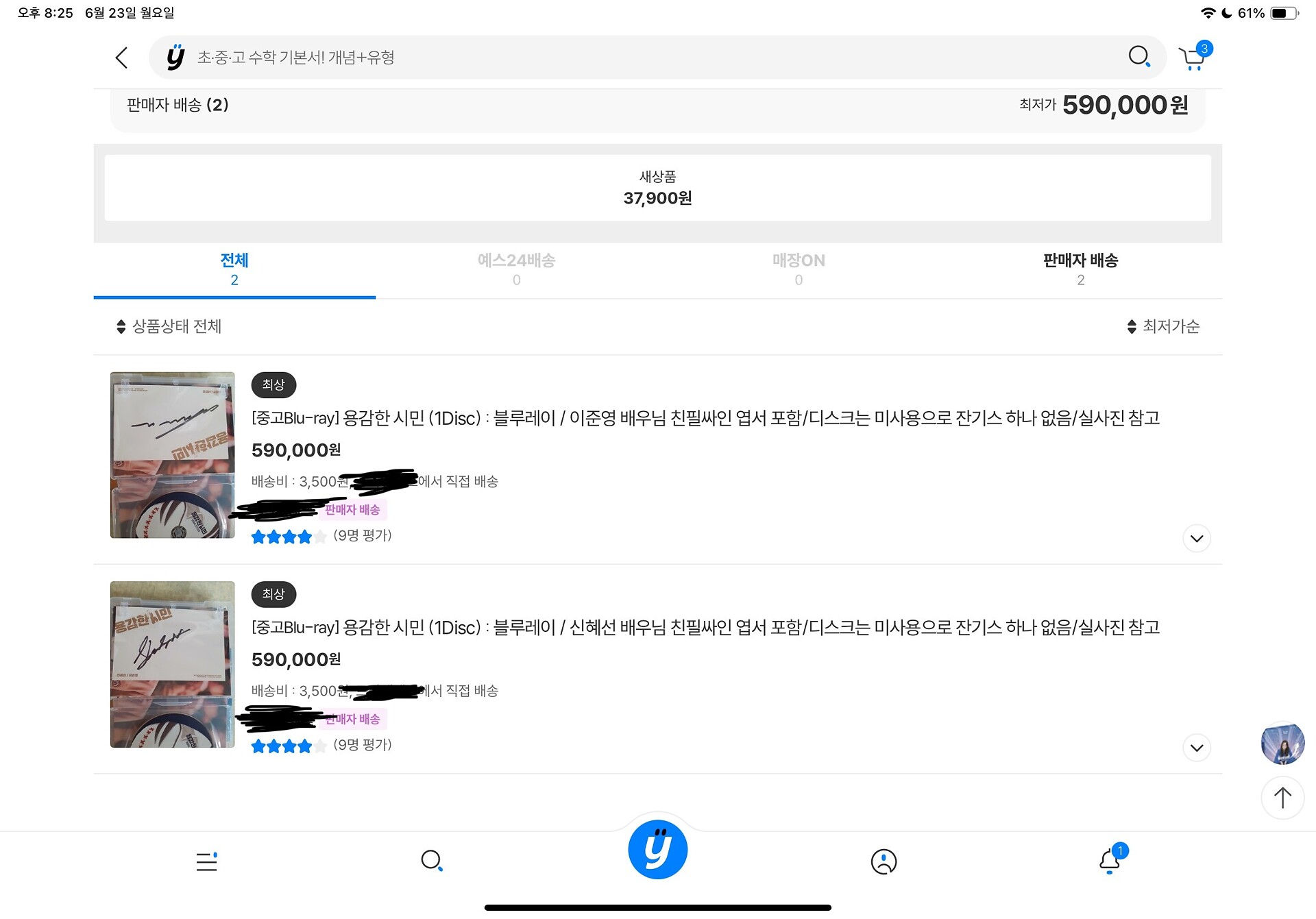This screenshot has height=919, width=1316.
Task: Jump to top with the up-arrow button
Action: (x=1282, y=798)
